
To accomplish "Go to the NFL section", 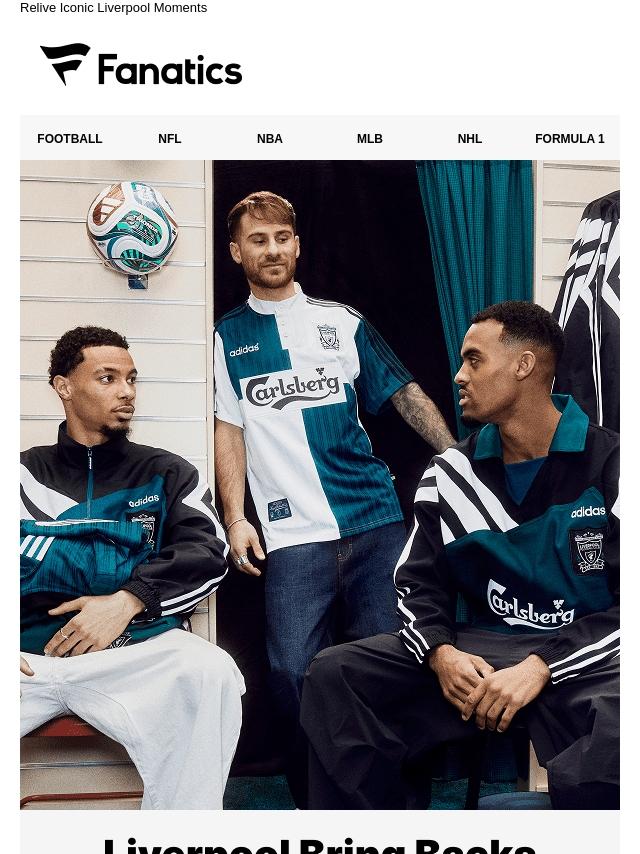I will 170,139.
